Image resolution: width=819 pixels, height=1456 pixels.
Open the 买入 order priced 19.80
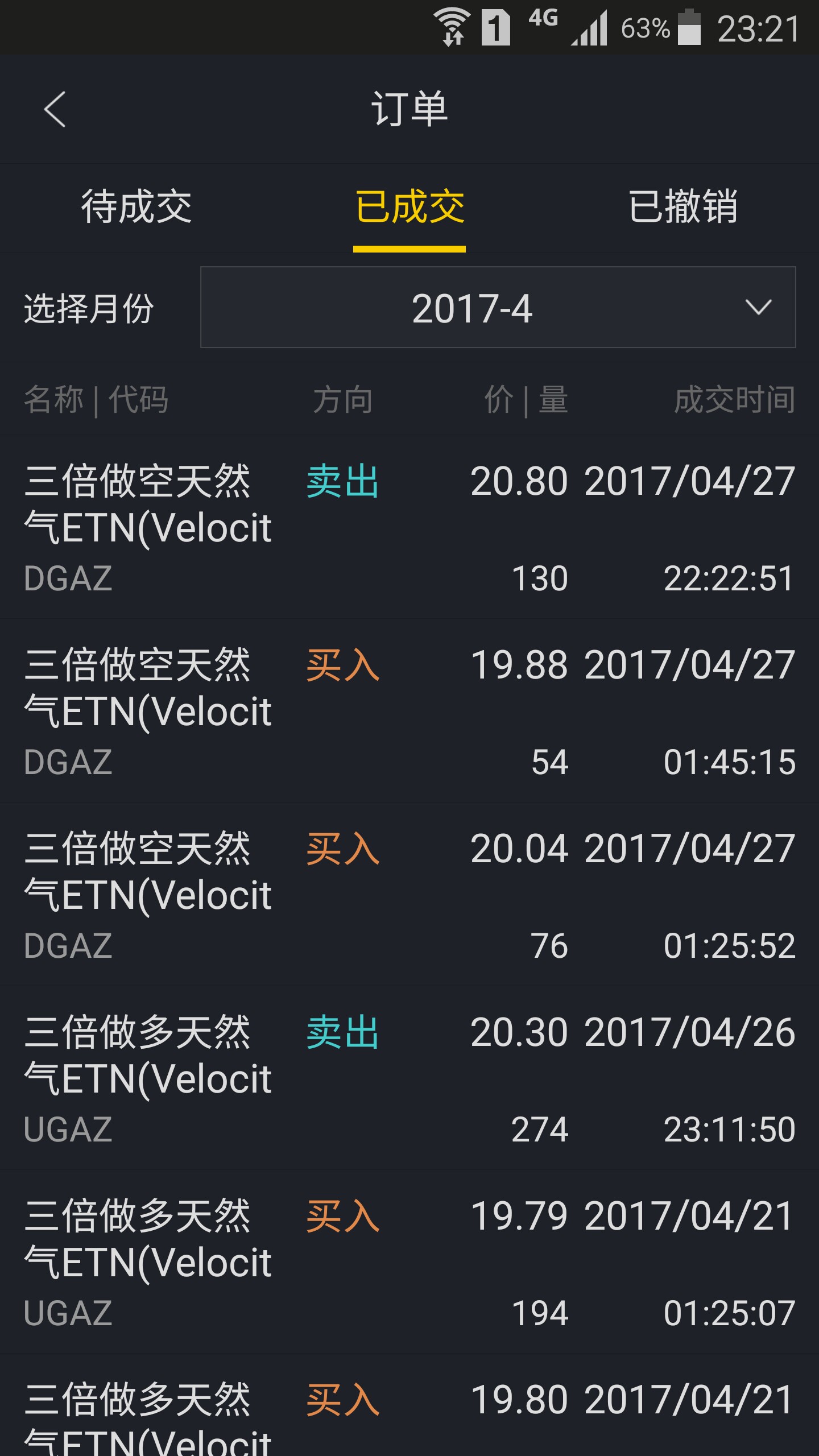[409, 1416]
